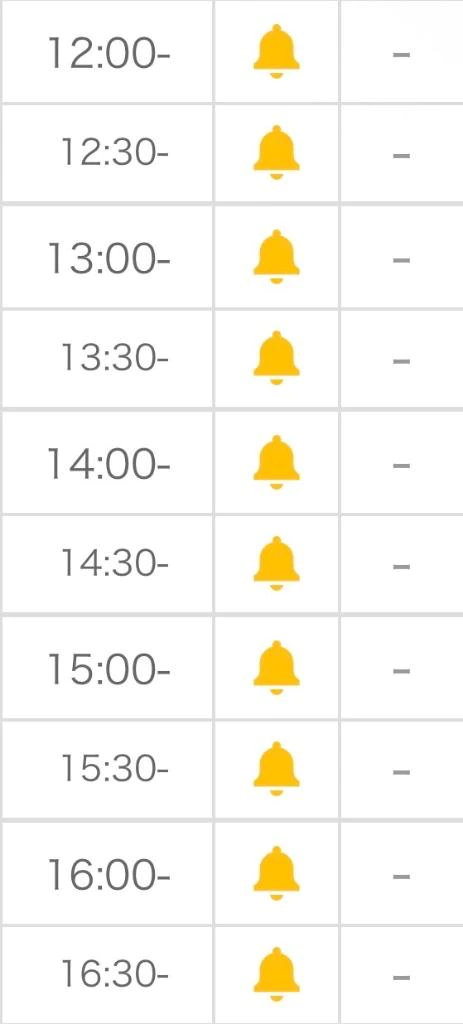Tap the bell in the 14:30 row
The image size is (463, 1024).
click(x=276, y=563)
